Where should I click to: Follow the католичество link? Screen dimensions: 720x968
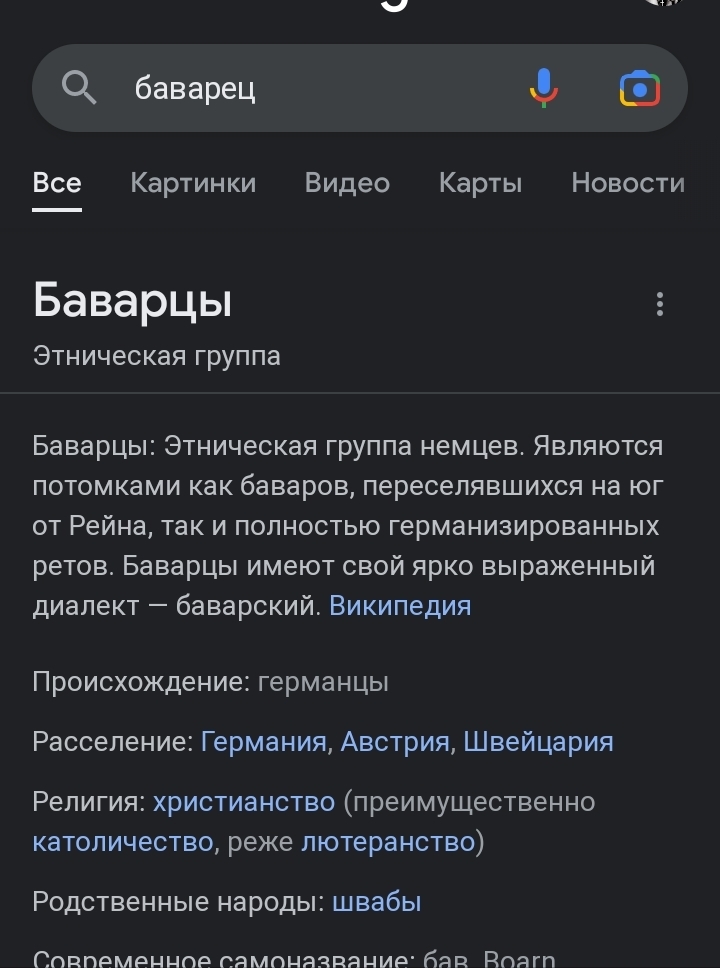(x=122, y=842)
